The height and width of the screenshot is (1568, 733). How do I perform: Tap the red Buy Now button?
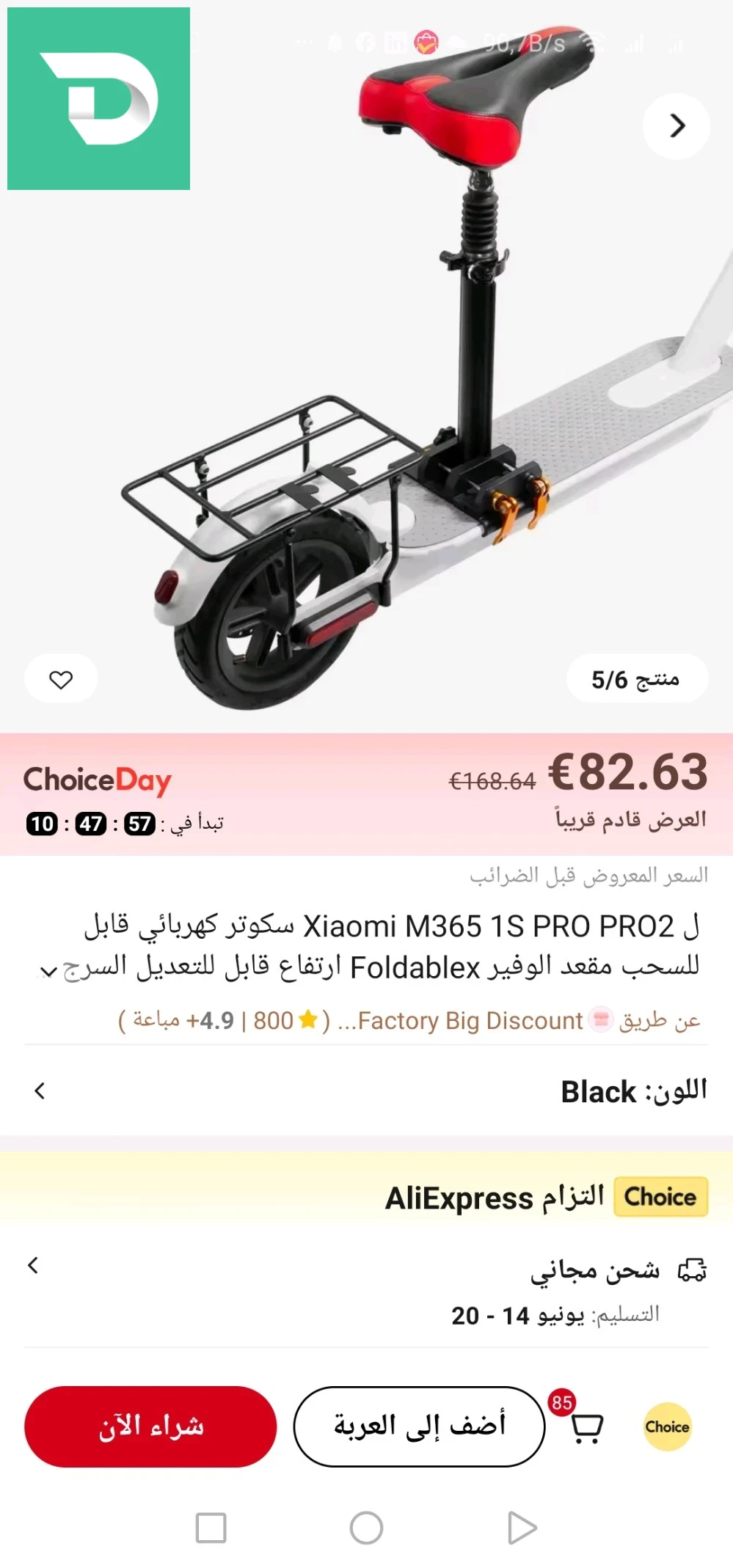(x=150, y=1426)
